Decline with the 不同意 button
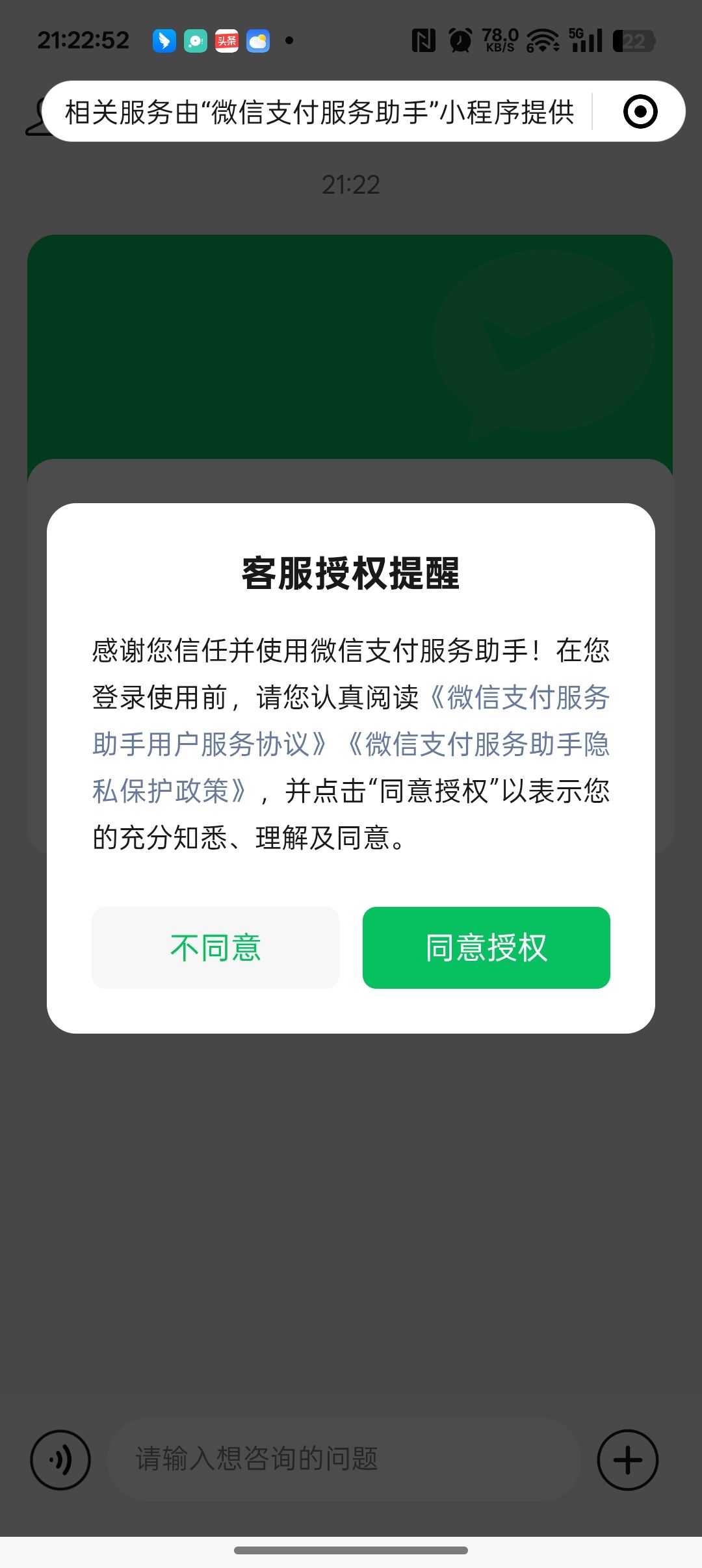Image resolution: width=702 pixels, height=1568 pixels. 215,947
